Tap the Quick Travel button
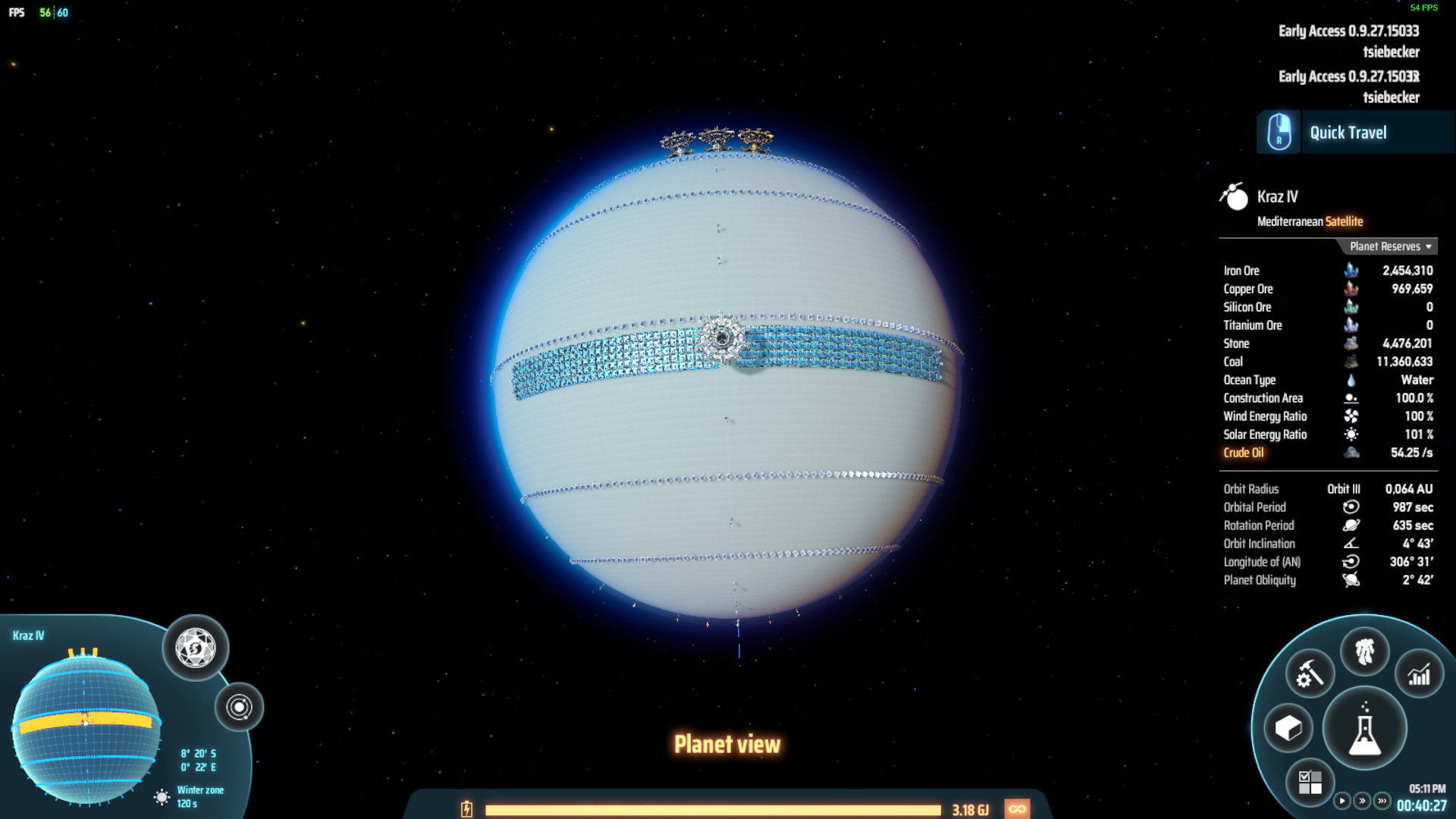The width and height of the screenshot is (1456, 819). (x=1348, y=133)
